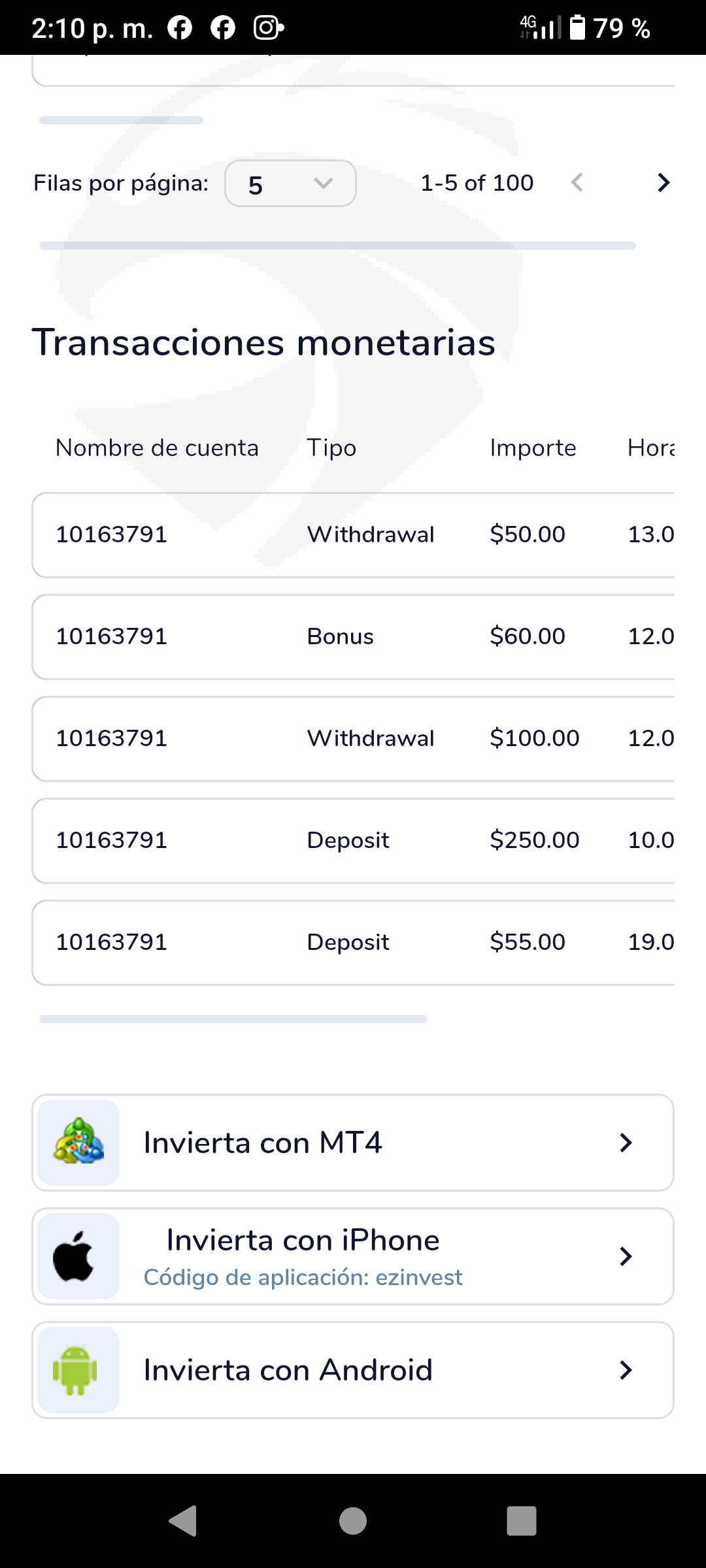Go to the device home screen

click(x=353, y=1521)
